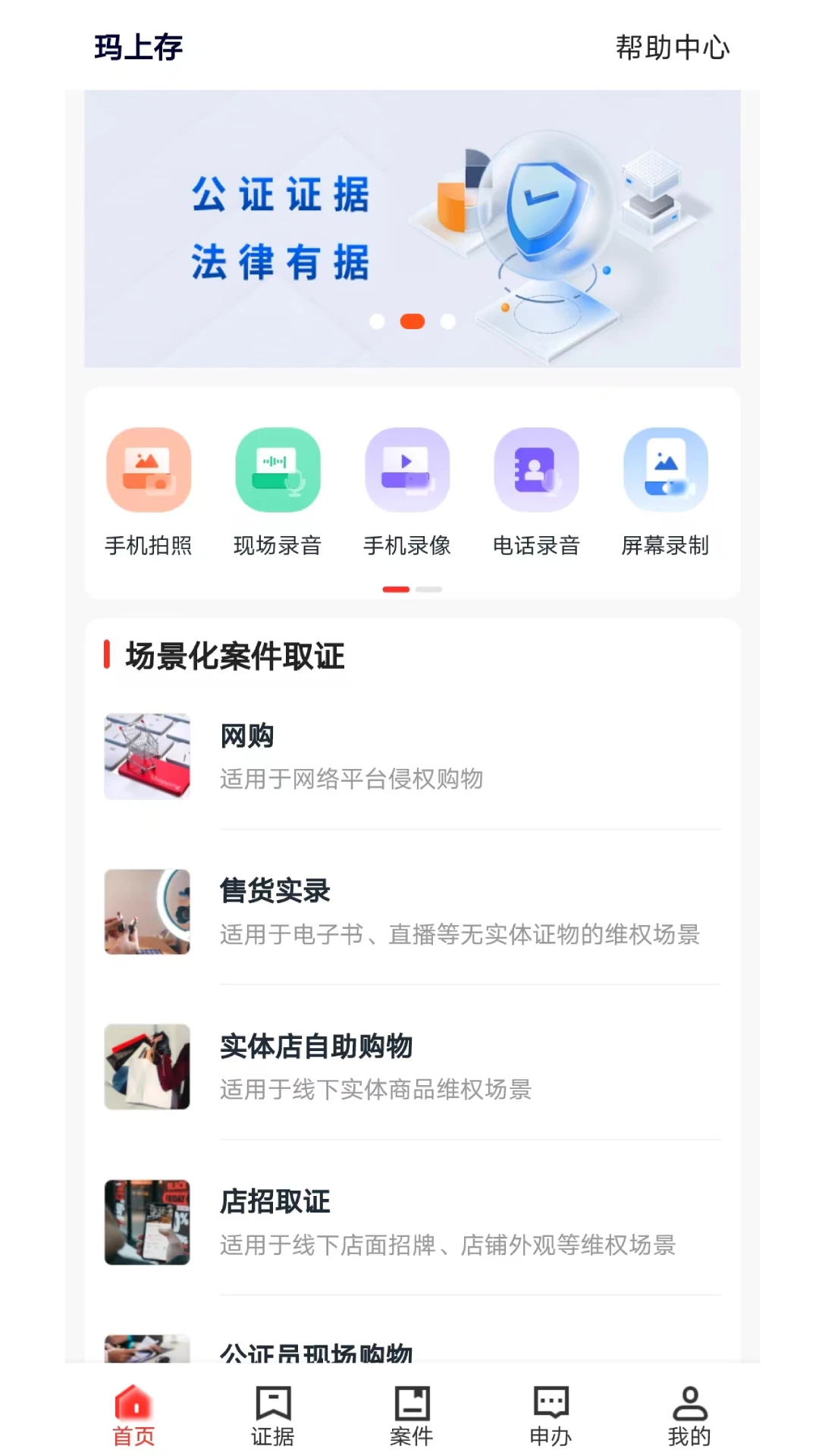Image resolution: width=819 pixels, height=1456 pixels.
Task: Select the second tool-row page indicator
Action: pos(429,588)
